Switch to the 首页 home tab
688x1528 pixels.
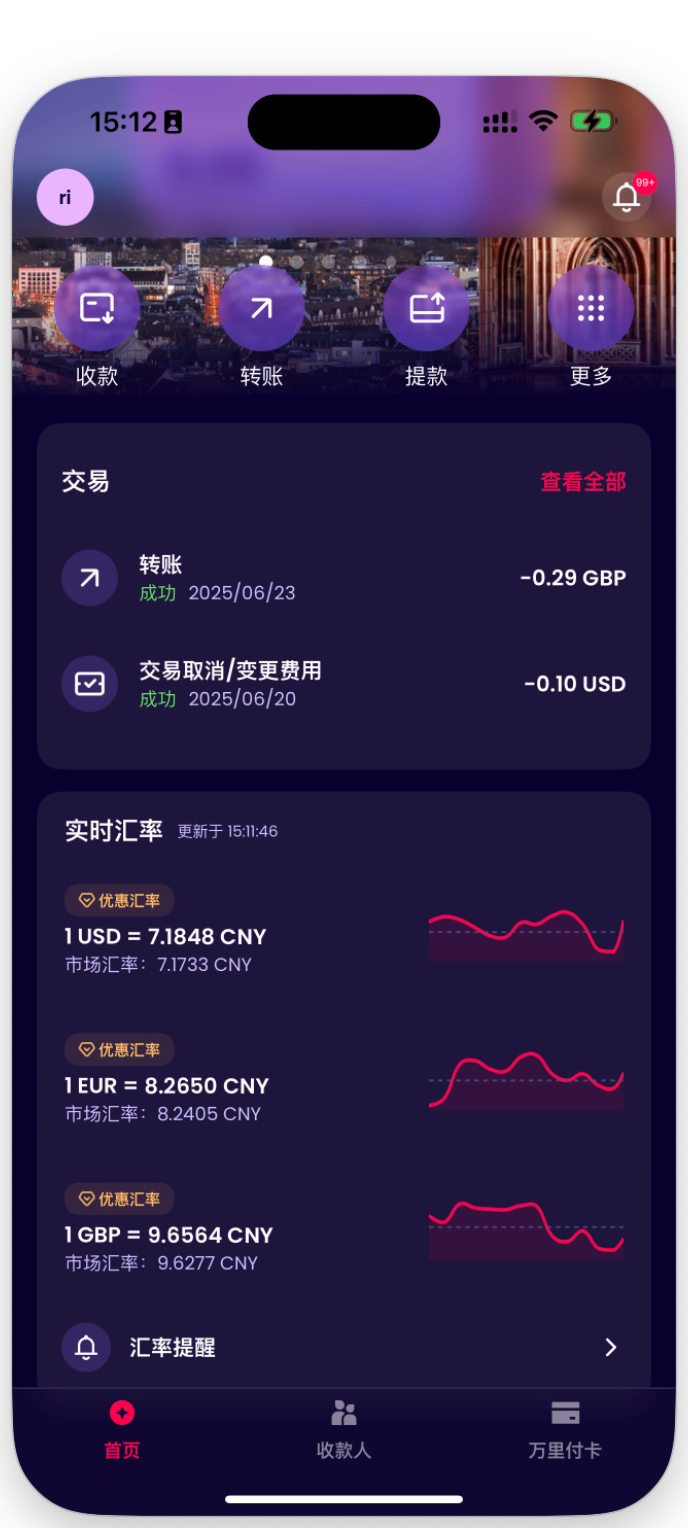[122, 1430]
